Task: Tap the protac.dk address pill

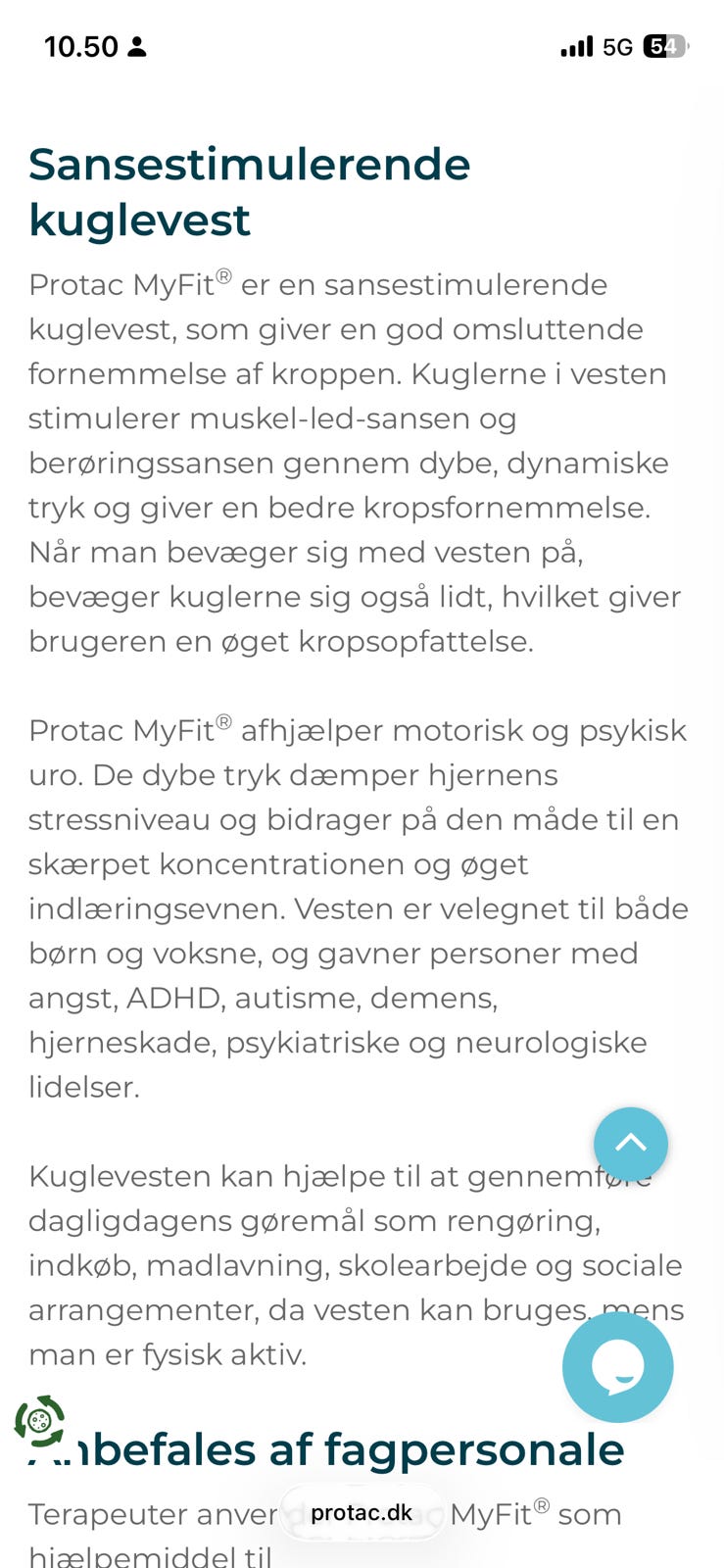Action: point(362,1512)
